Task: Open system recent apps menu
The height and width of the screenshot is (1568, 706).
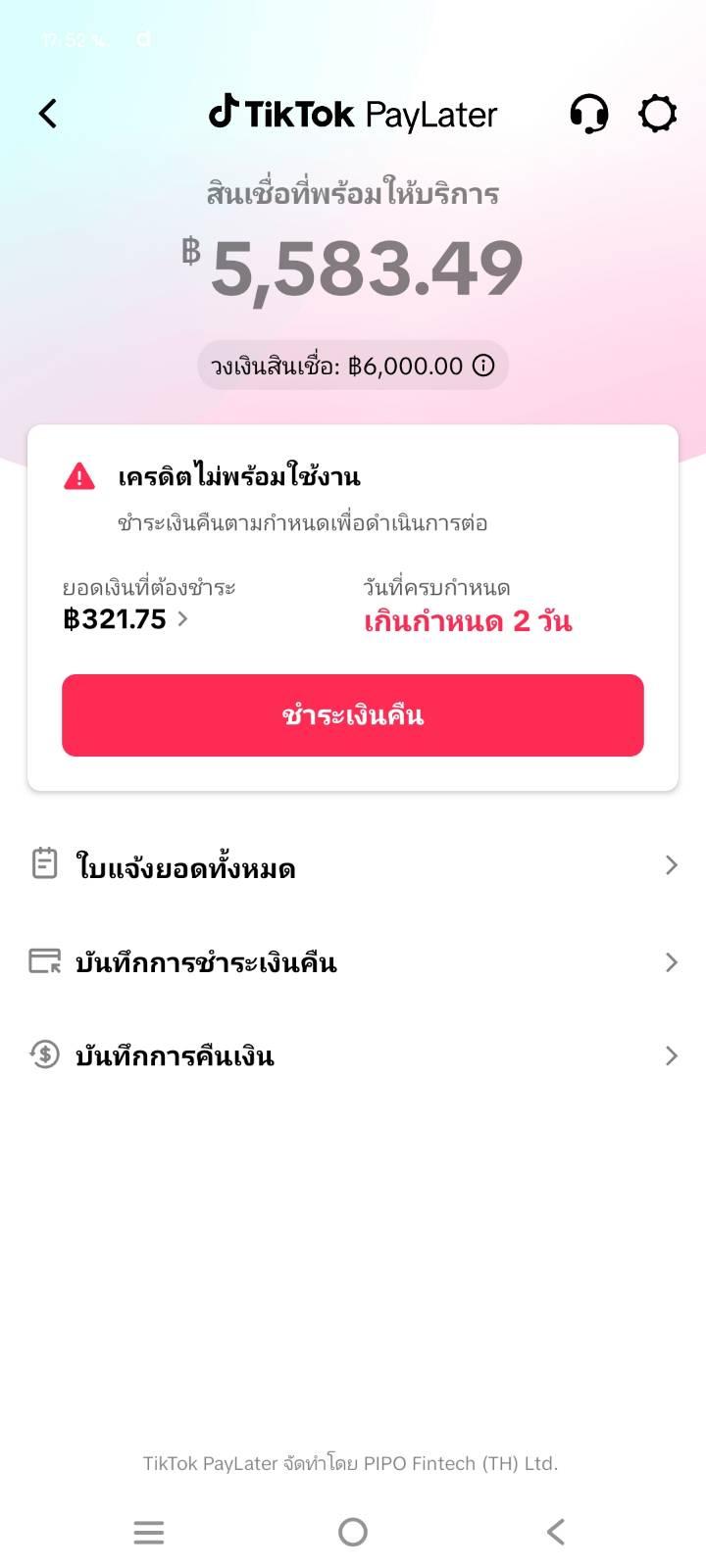Action: coord(149,1532)
